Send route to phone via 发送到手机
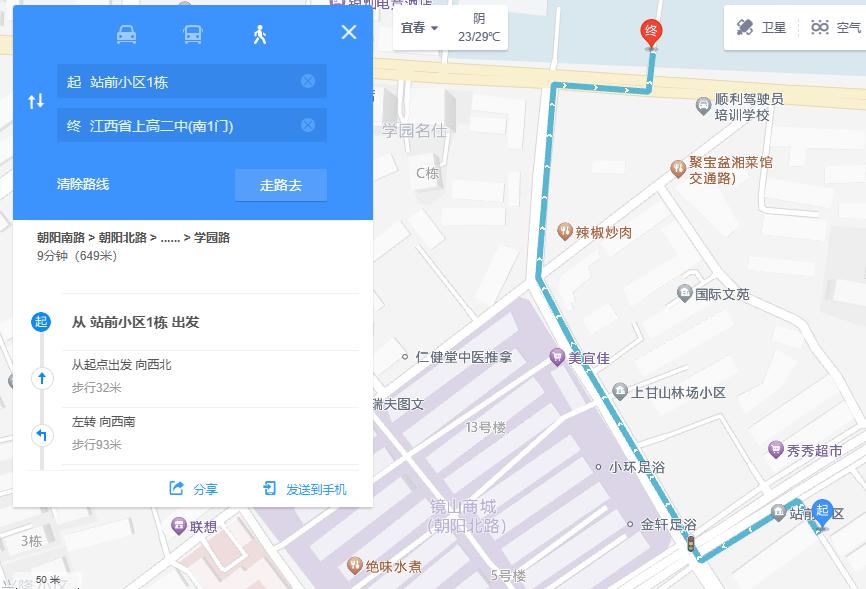The width and height of the screenshot is (866, 589). click(x=305, y=489)
